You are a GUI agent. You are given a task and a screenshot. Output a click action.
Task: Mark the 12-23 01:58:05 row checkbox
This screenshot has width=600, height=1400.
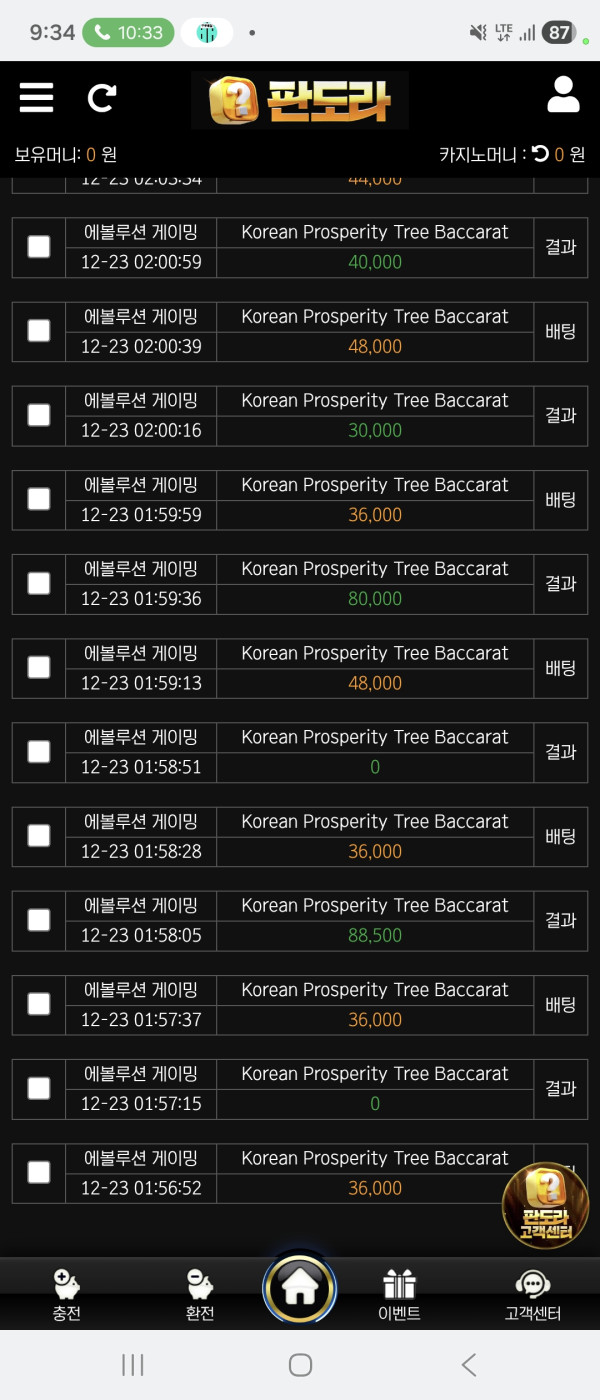click(x=39, y=920)
